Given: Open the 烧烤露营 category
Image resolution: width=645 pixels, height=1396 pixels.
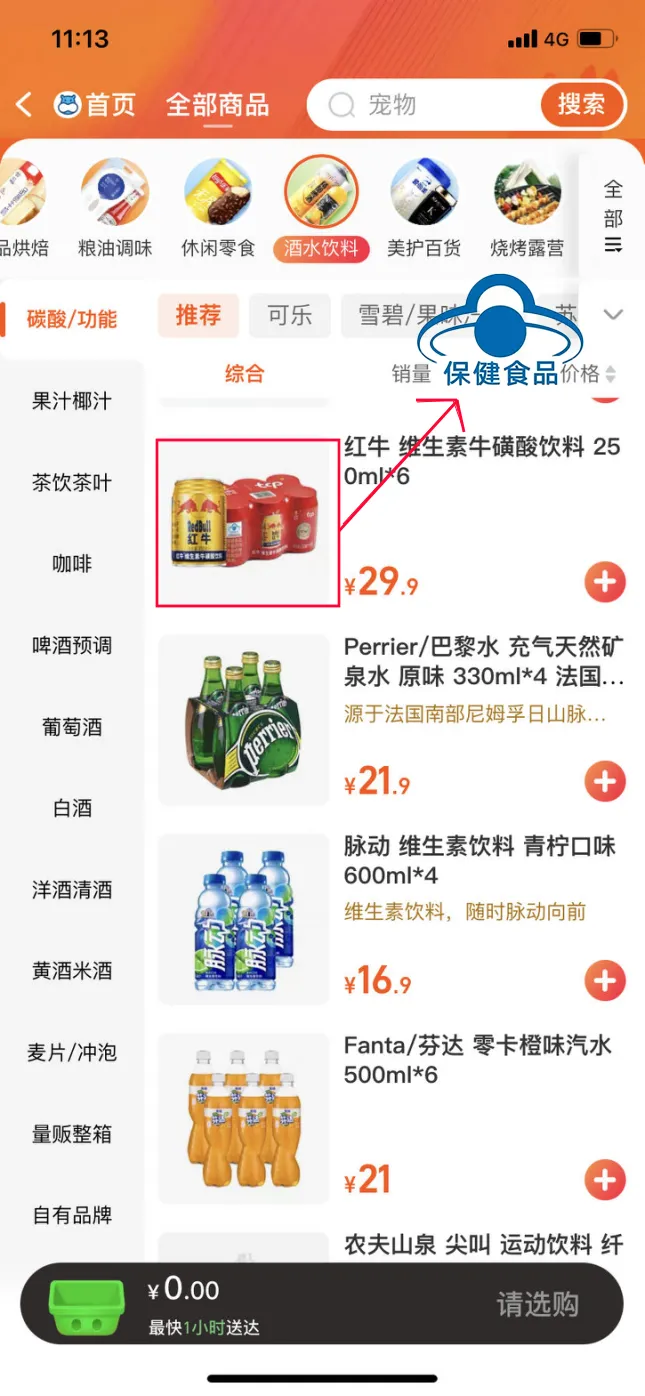Looking at the screenshot, I should 527,208.
